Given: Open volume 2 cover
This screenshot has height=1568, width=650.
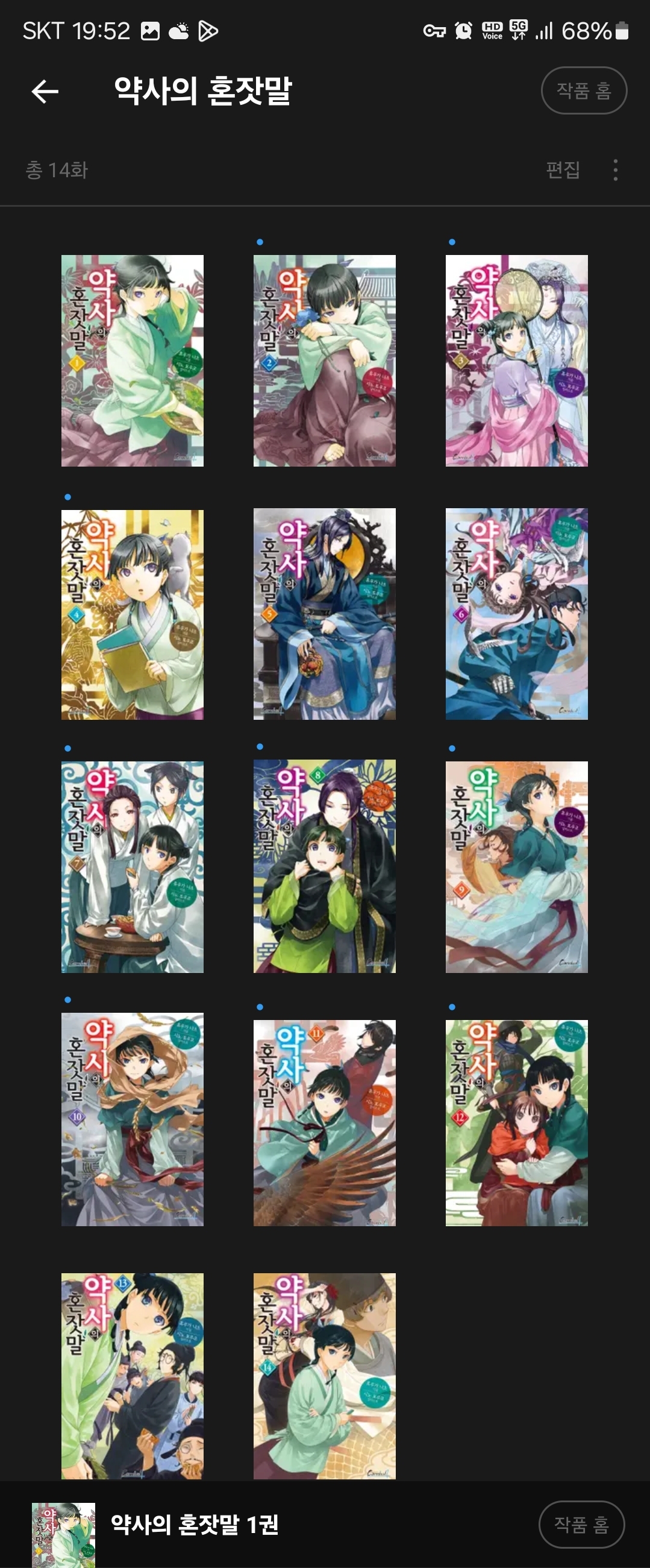Looking at the screenshot, I should tap(324, 361).
